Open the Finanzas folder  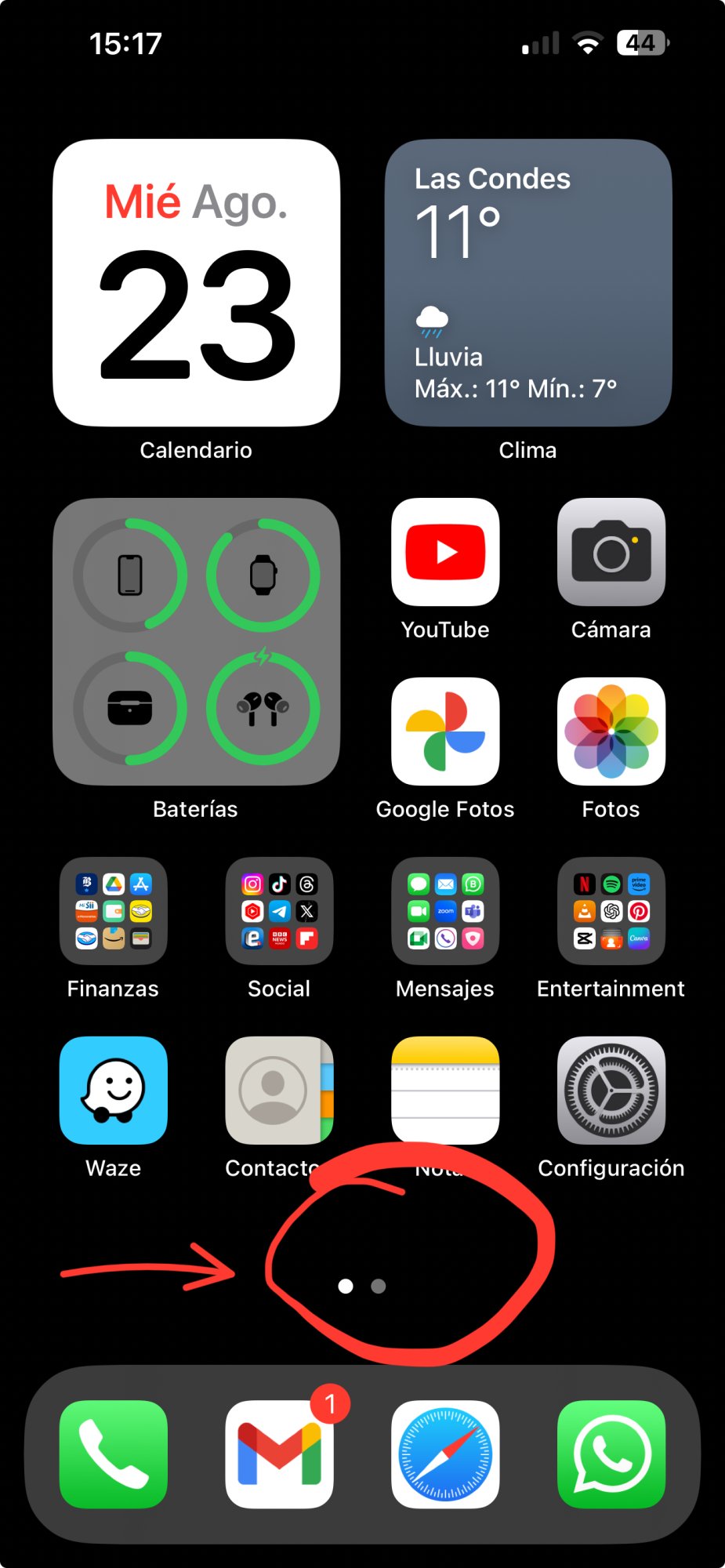tap(114, 911)
